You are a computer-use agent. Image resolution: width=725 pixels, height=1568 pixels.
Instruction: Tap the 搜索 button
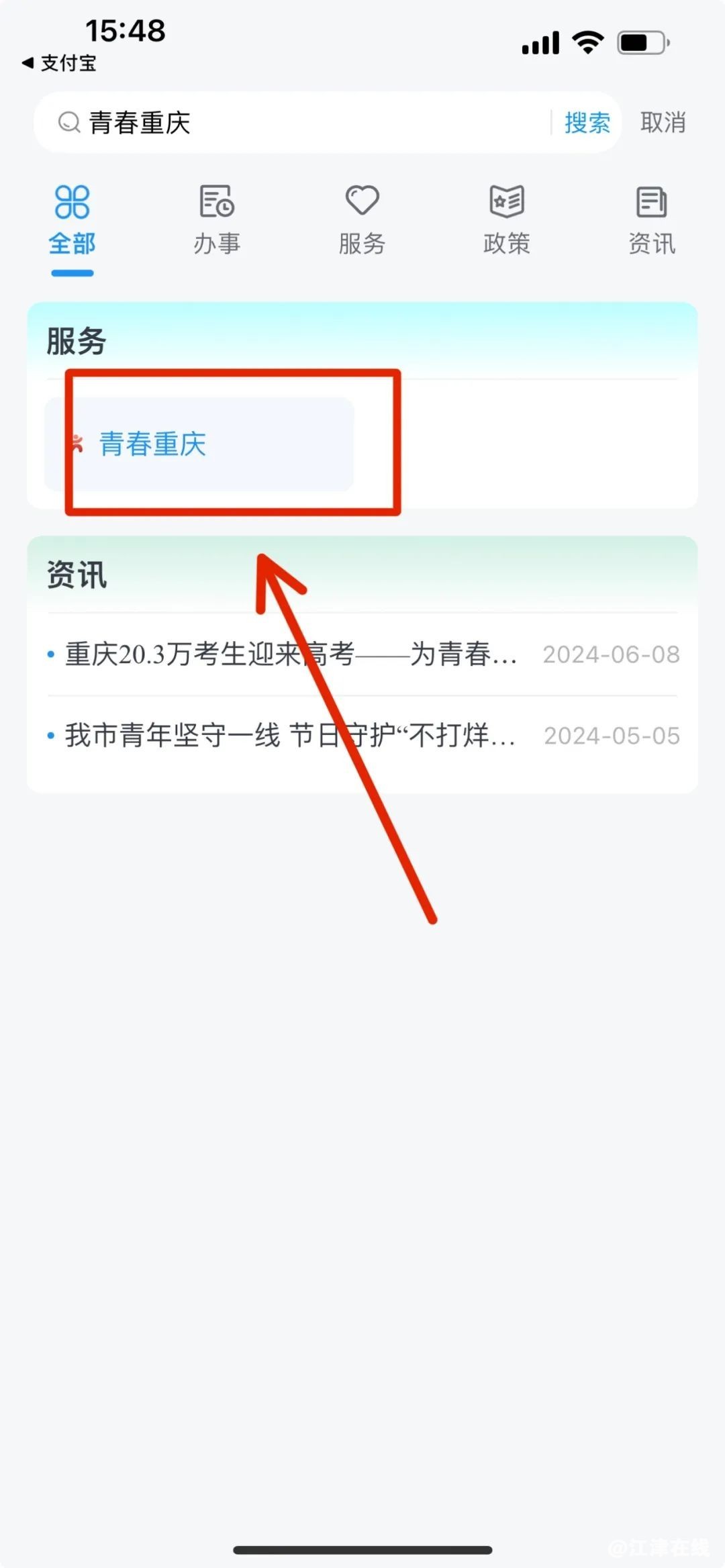[587, 123]
